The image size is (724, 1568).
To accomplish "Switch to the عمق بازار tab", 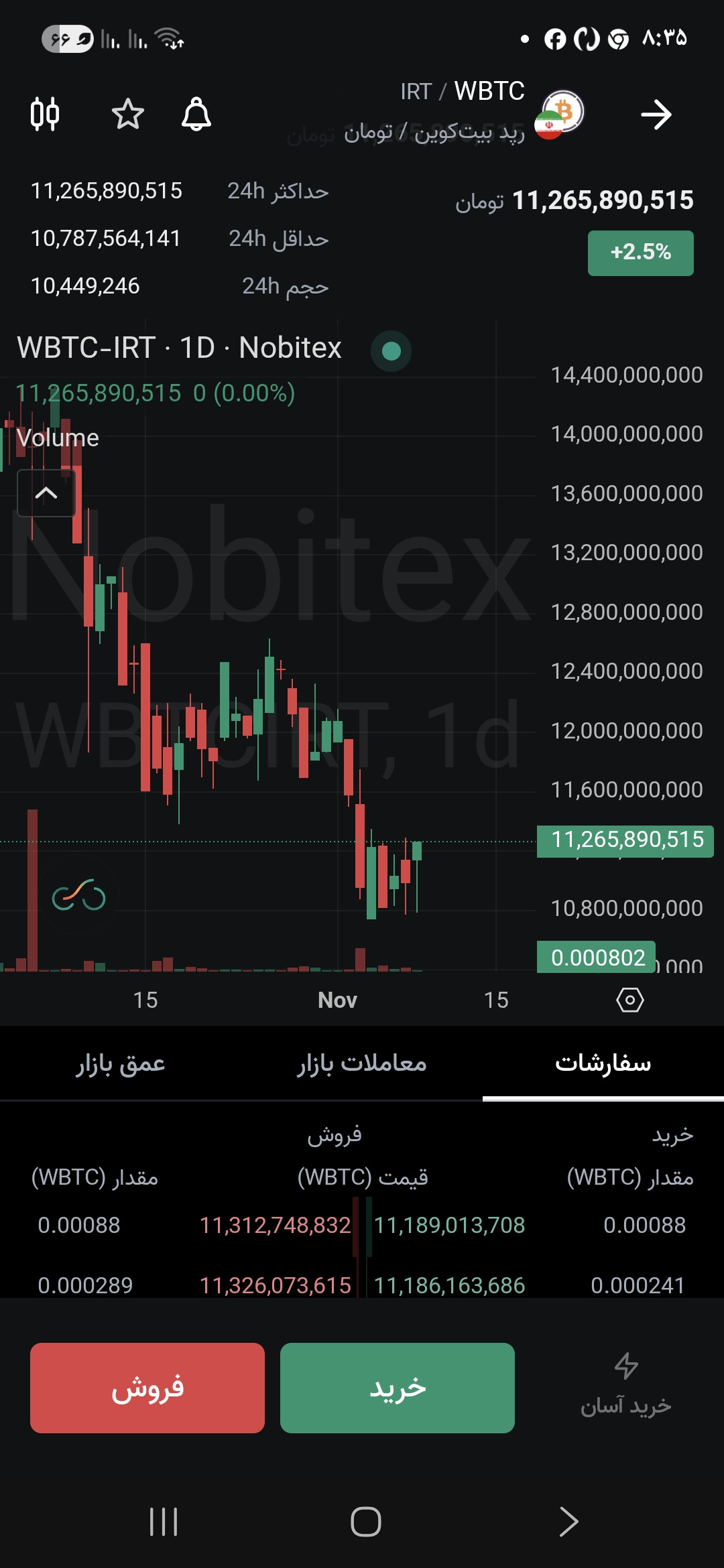I will coord(121,1063).
